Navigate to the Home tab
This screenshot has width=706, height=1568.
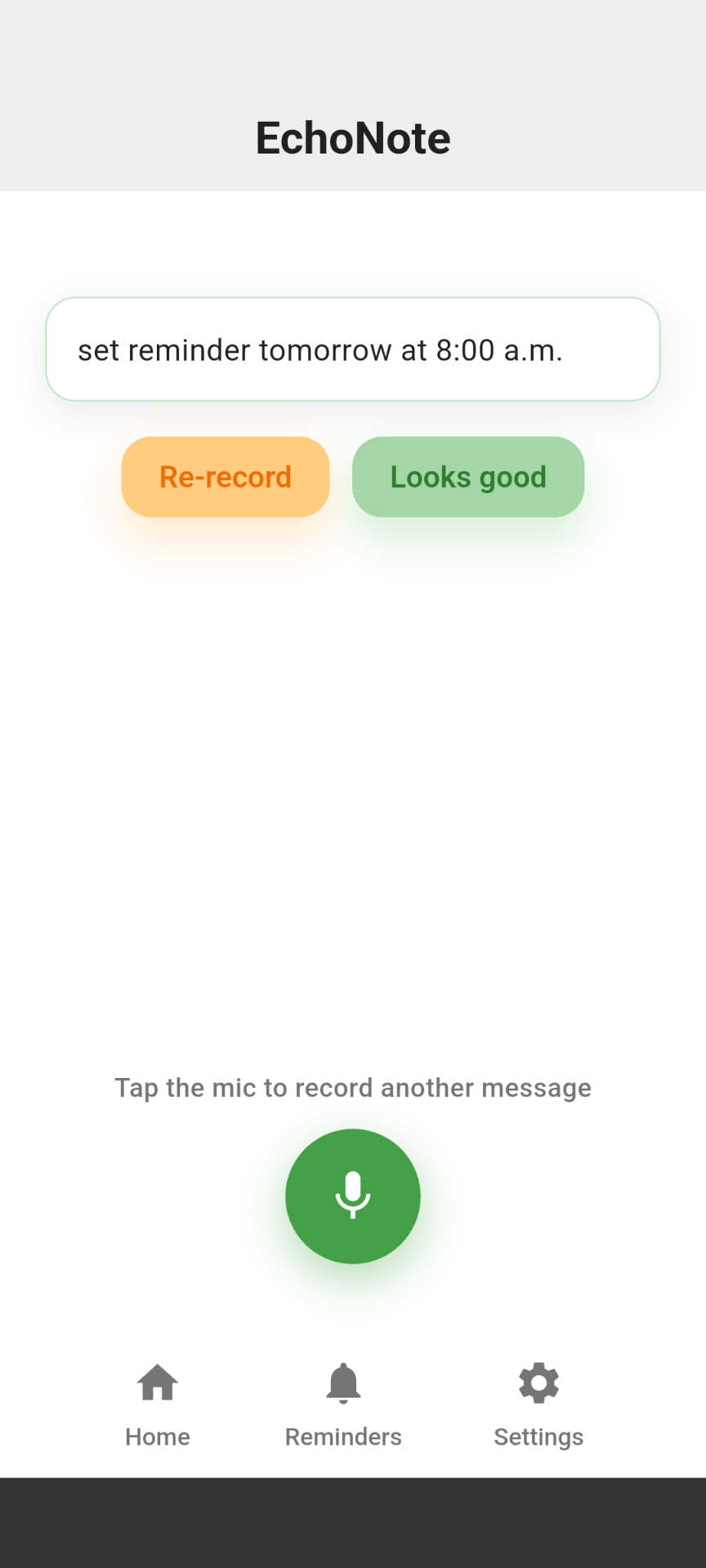point(157,1405)
